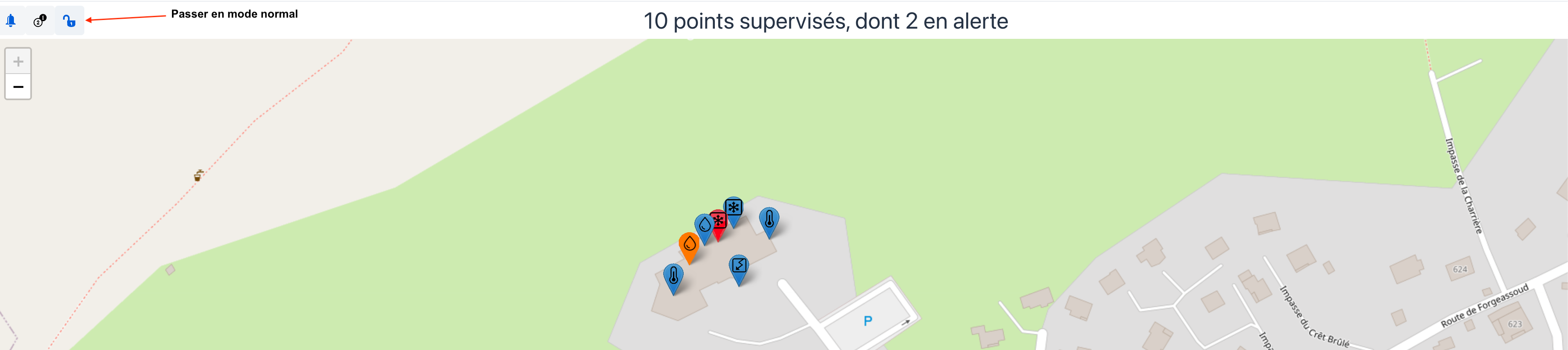Open the blue water drop marker
Image resolution: width=1568 pixels, height=350 pixels.
click(704, 225)
